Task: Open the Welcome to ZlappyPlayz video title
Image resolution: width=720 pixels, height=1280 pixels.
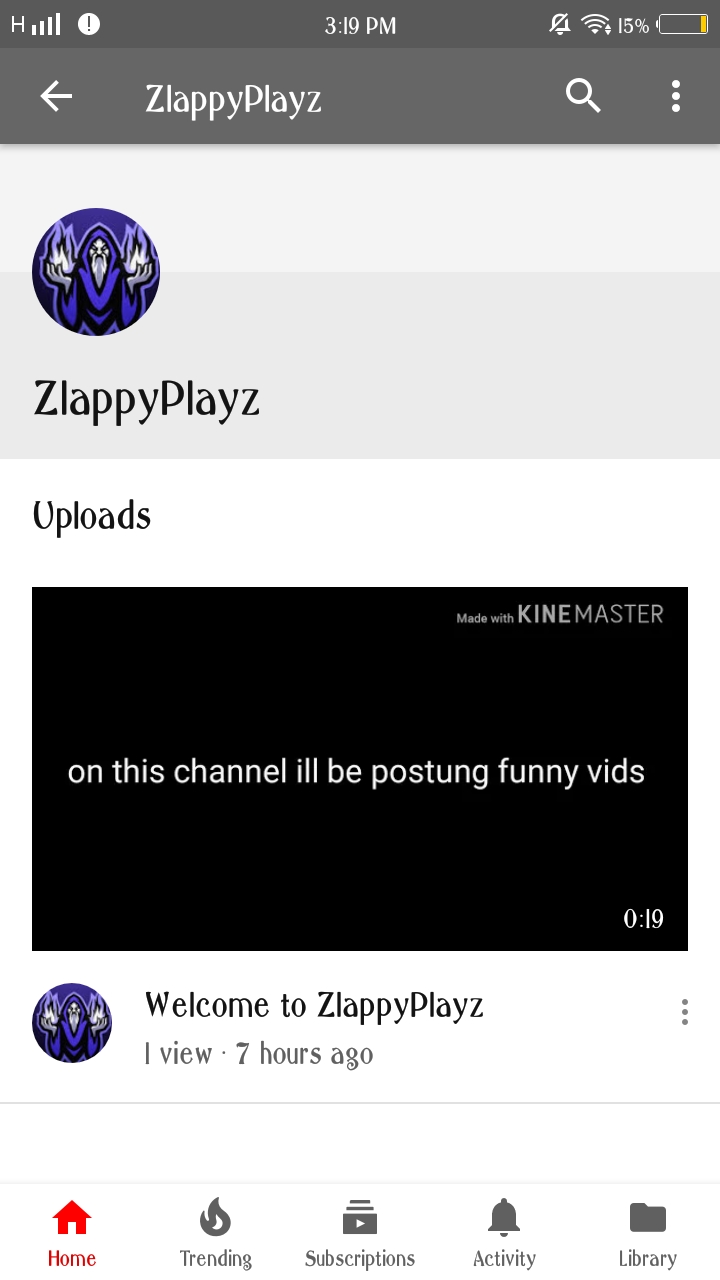Action: pyautogui.click(x=314, y=1006)
